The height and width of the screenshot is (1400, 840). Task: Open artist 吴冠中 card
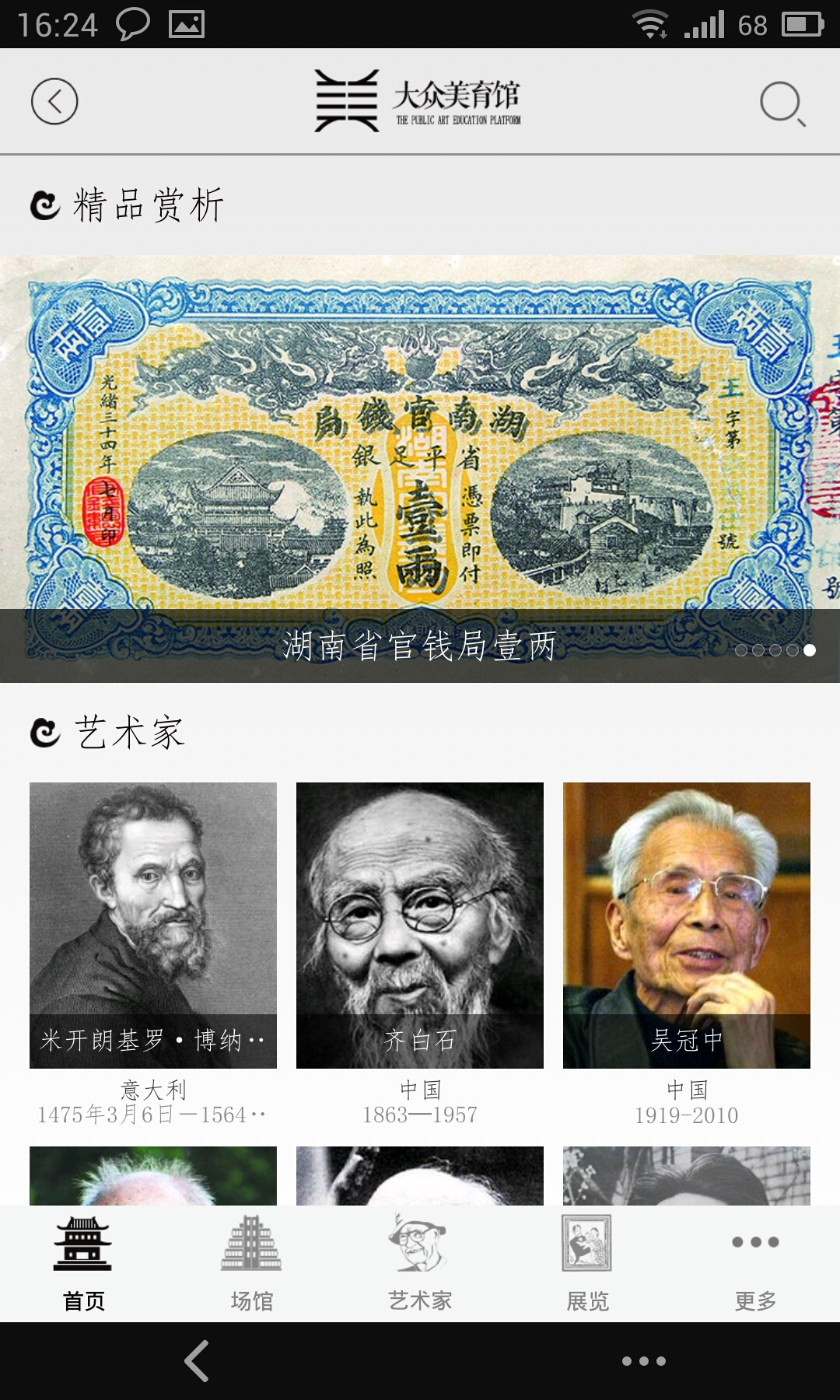[x=686, y=924]
